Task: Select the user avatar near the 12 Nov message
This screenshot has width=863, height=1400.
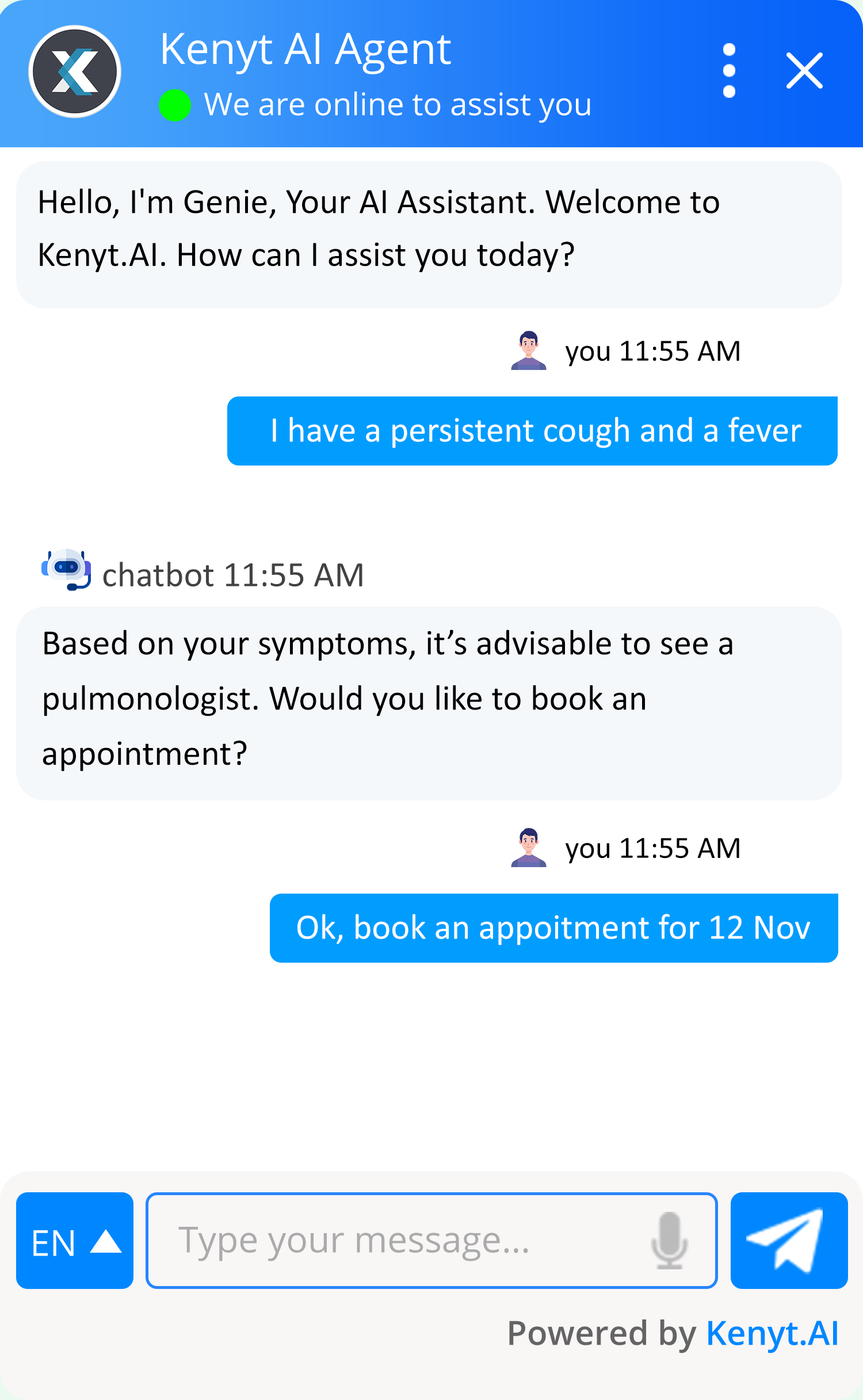Action: [529, 848]
